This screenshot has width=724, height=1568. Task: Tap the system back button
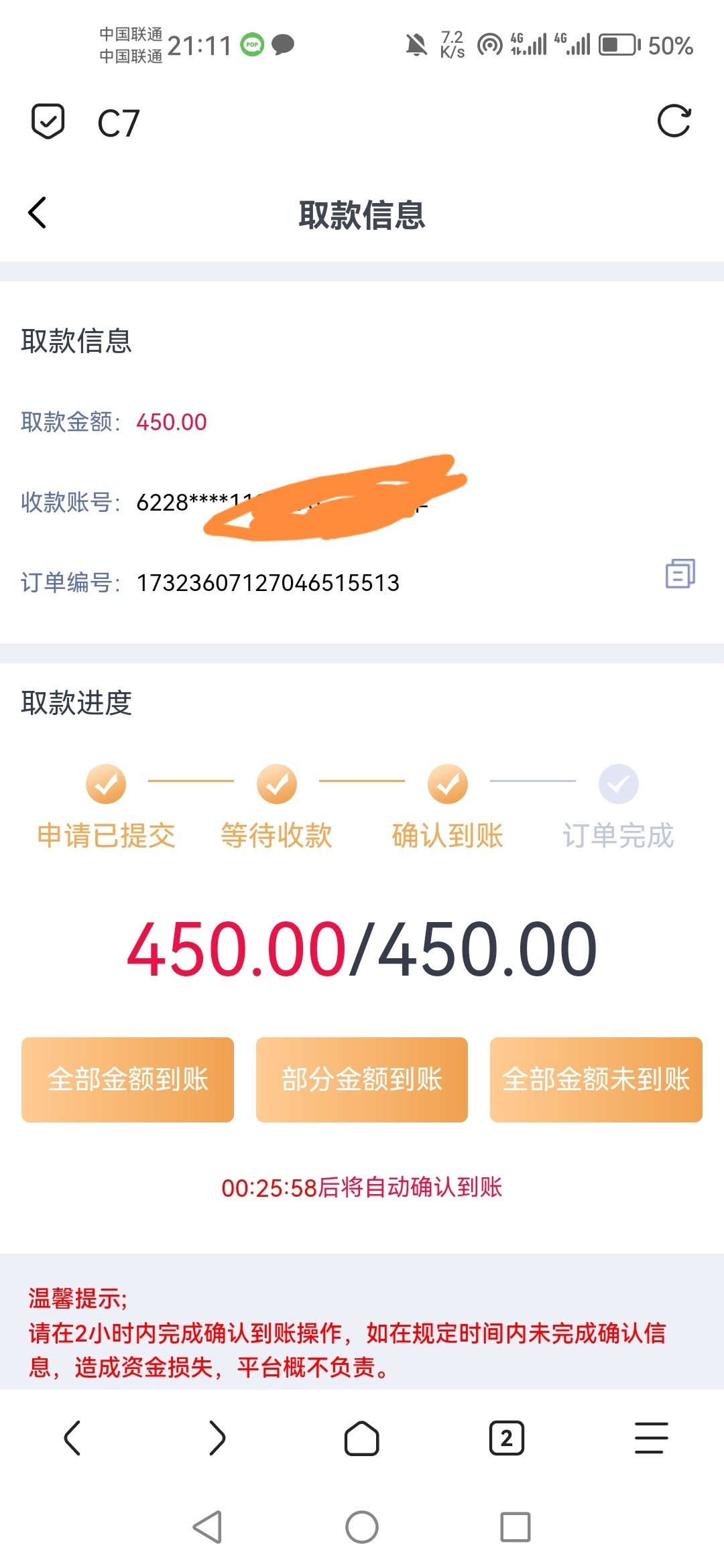pyautogui.click(x=207, y=1527)
